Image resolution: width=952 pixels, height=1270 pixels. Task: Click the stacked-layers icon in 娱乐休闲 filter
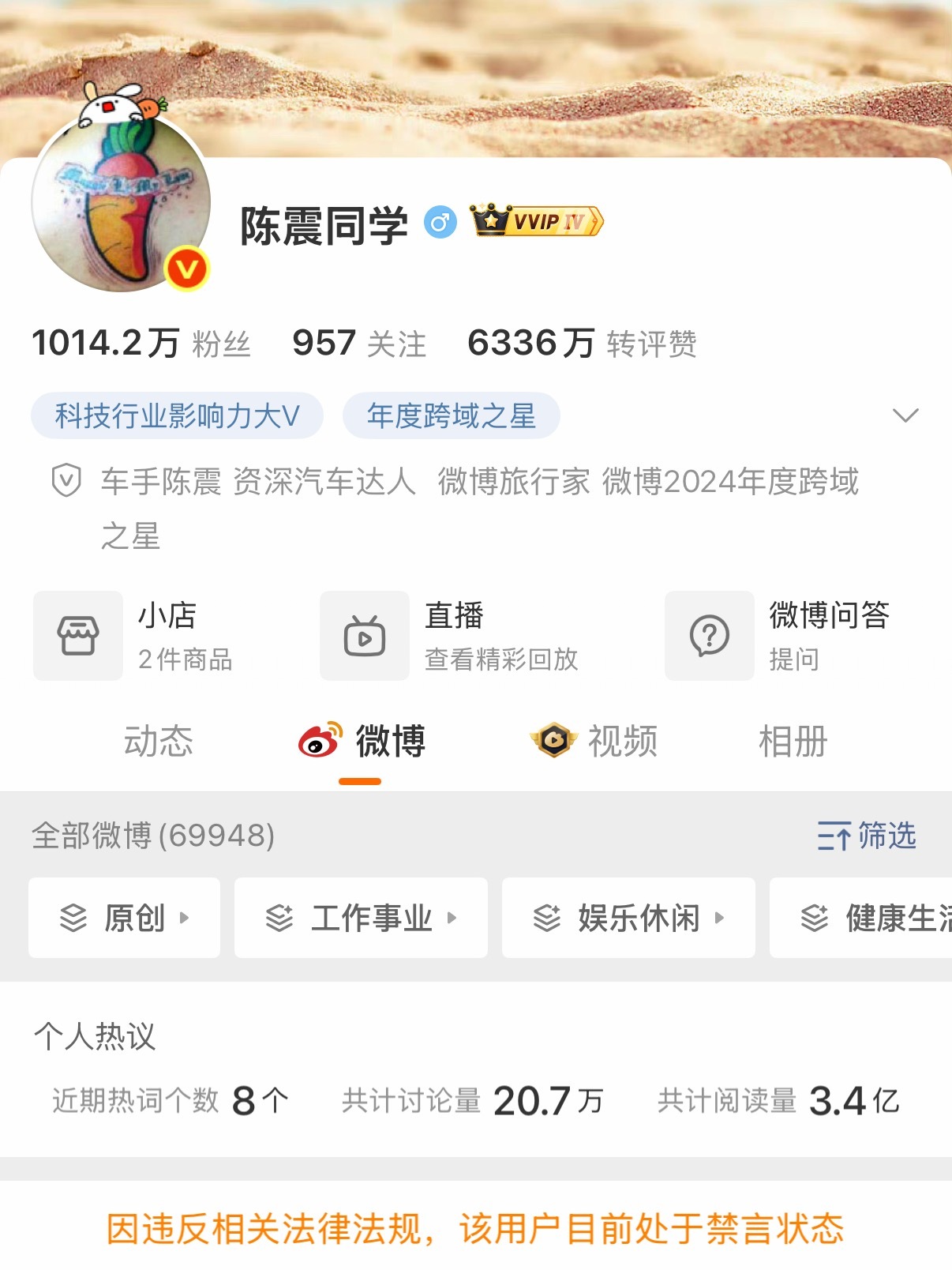click(545, 917)
